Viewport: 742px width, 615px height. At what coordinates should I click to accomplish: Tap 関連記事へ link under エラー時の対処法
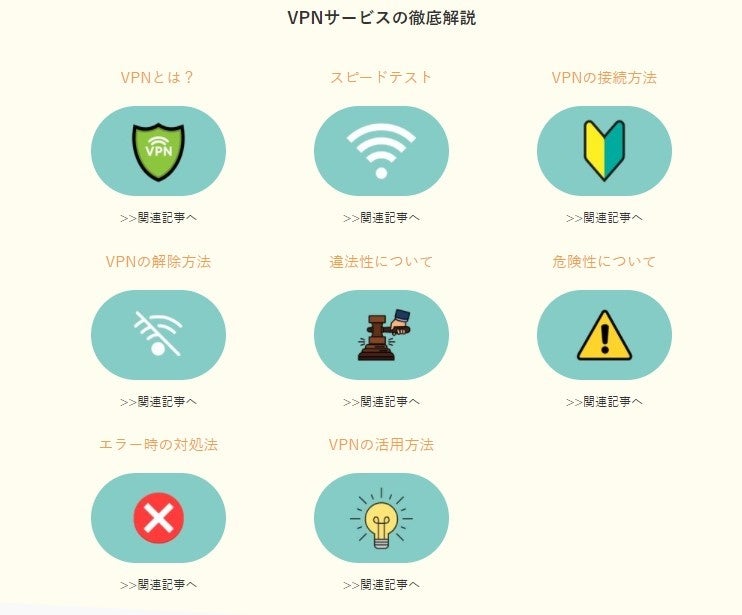(158, 584)
